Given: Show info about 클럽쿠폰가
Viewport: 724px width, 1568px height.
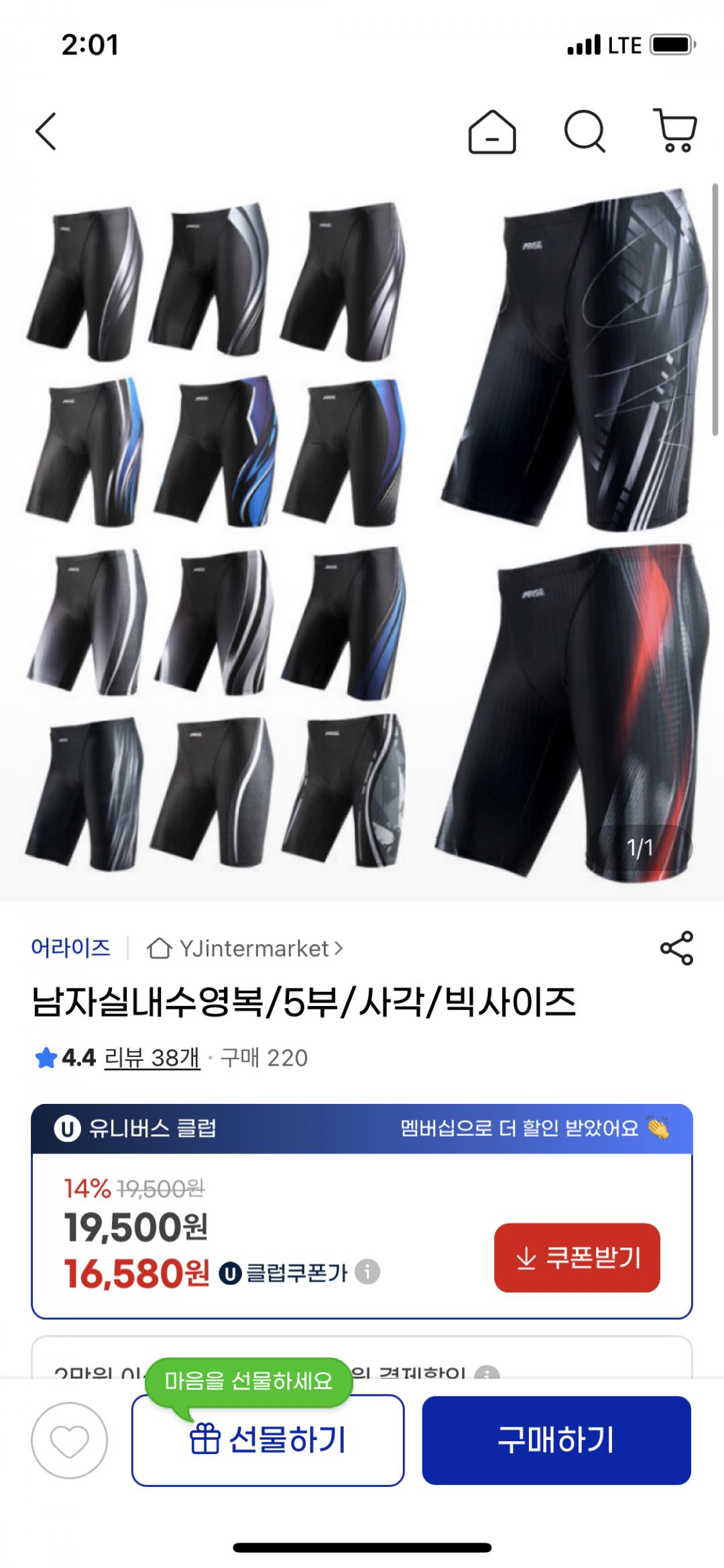Looking at the screenshot, I should (367, 1272).
